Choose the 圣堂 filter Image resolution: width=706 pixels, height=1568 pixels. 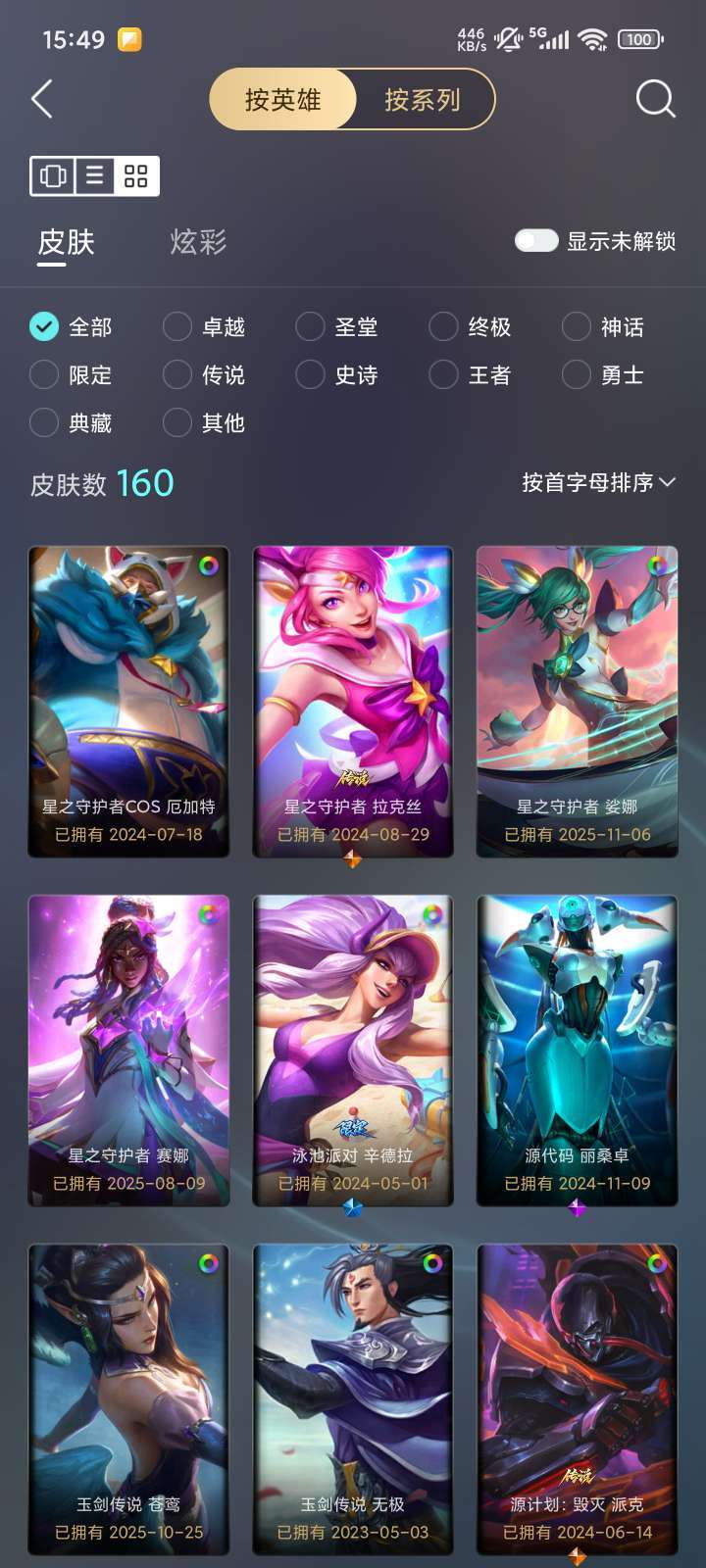click(337, 326)
